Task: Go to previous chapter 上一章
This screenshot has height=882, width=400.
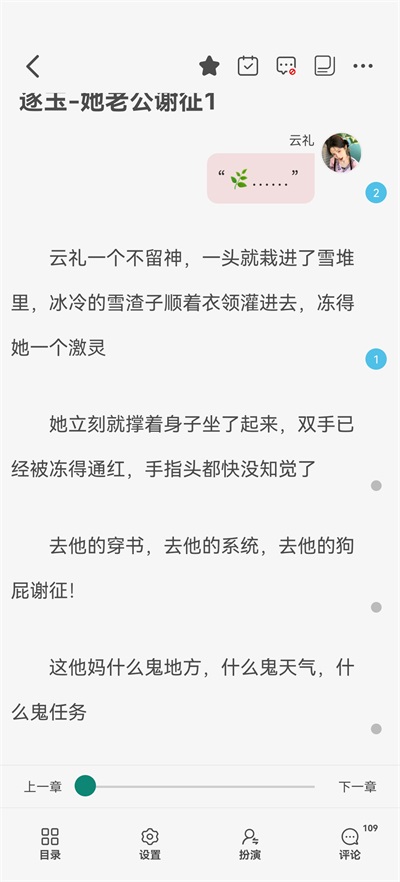Action: (43, 786)
